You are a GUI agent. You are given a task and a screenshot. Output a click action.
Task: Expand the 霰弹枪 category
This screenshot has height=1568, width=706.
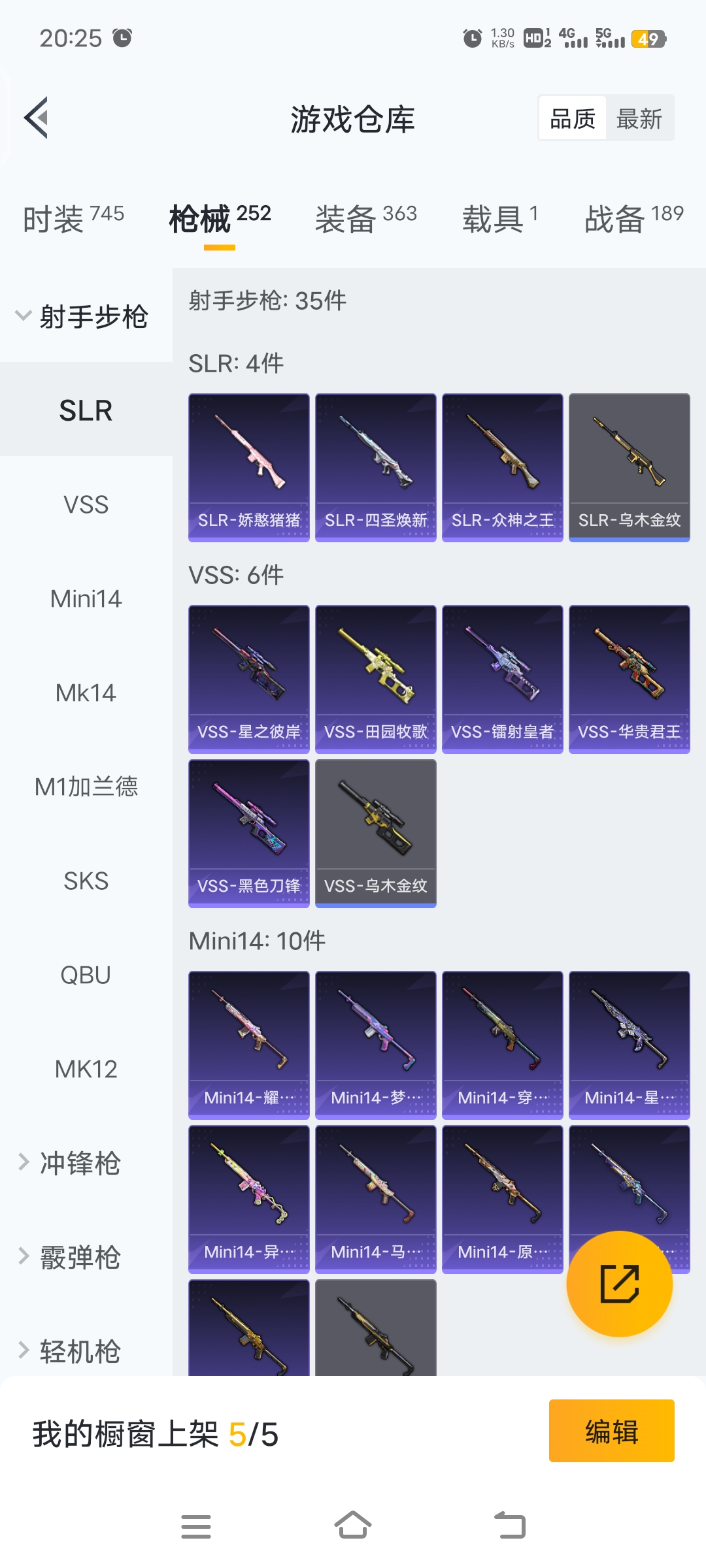(78, 1258)
